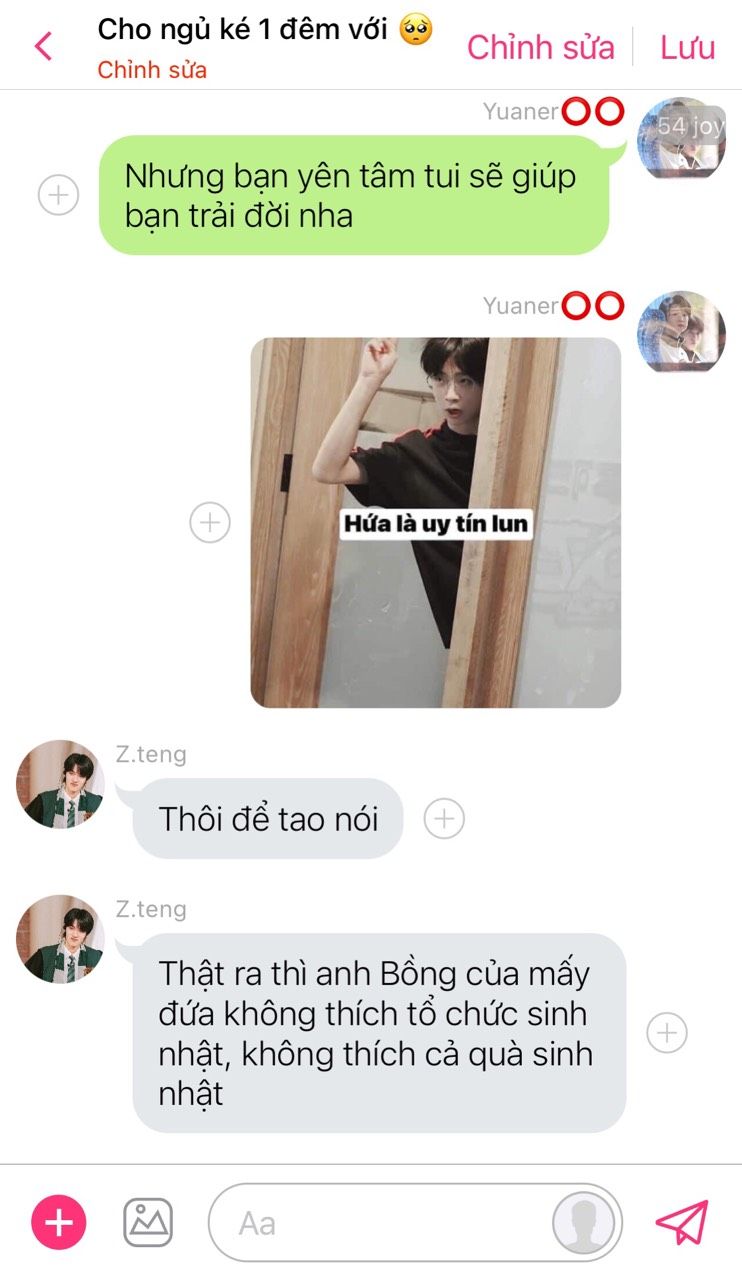Save the chat with Lưu
742x1281 pixels.
click(x=687, y=47)
